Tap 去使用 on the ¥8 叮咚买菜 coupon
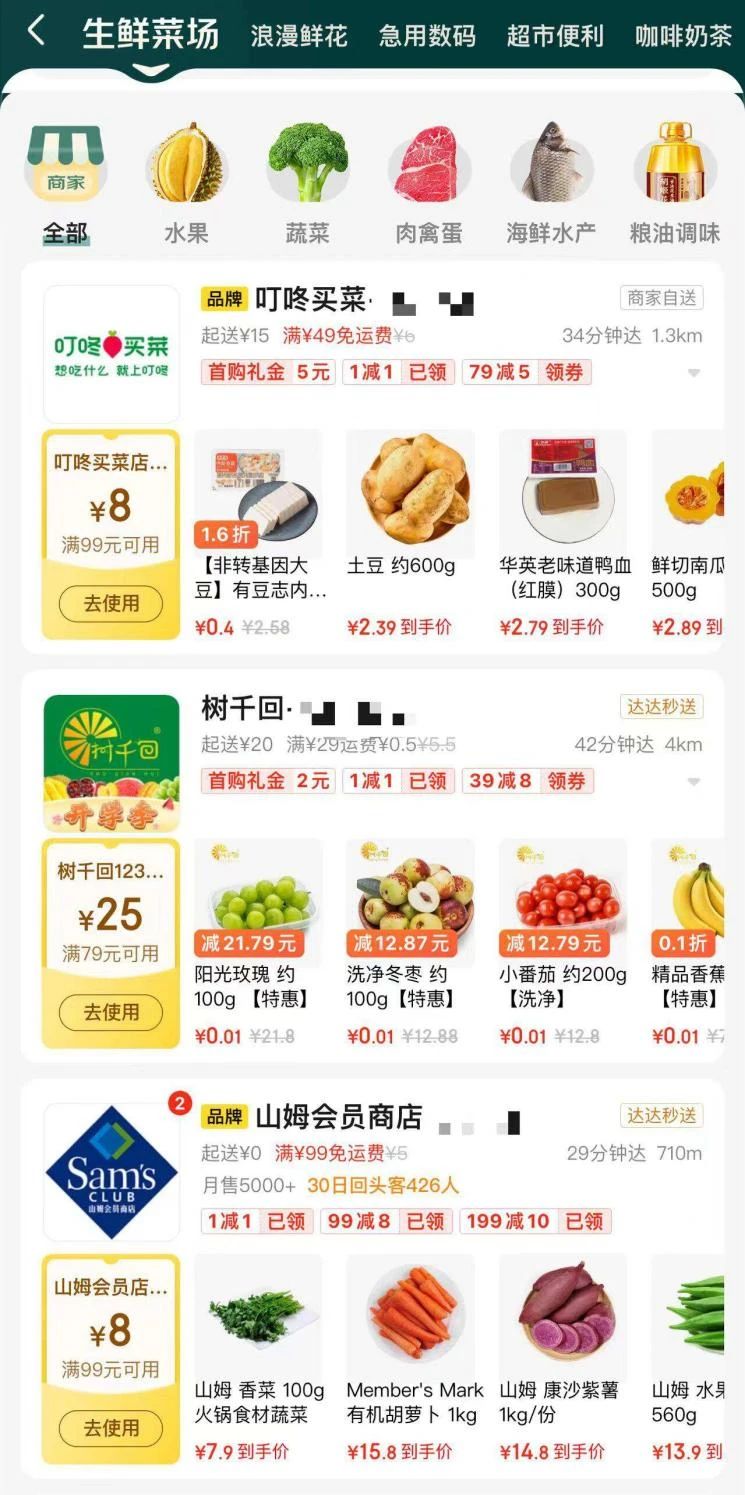 (110, 604)
